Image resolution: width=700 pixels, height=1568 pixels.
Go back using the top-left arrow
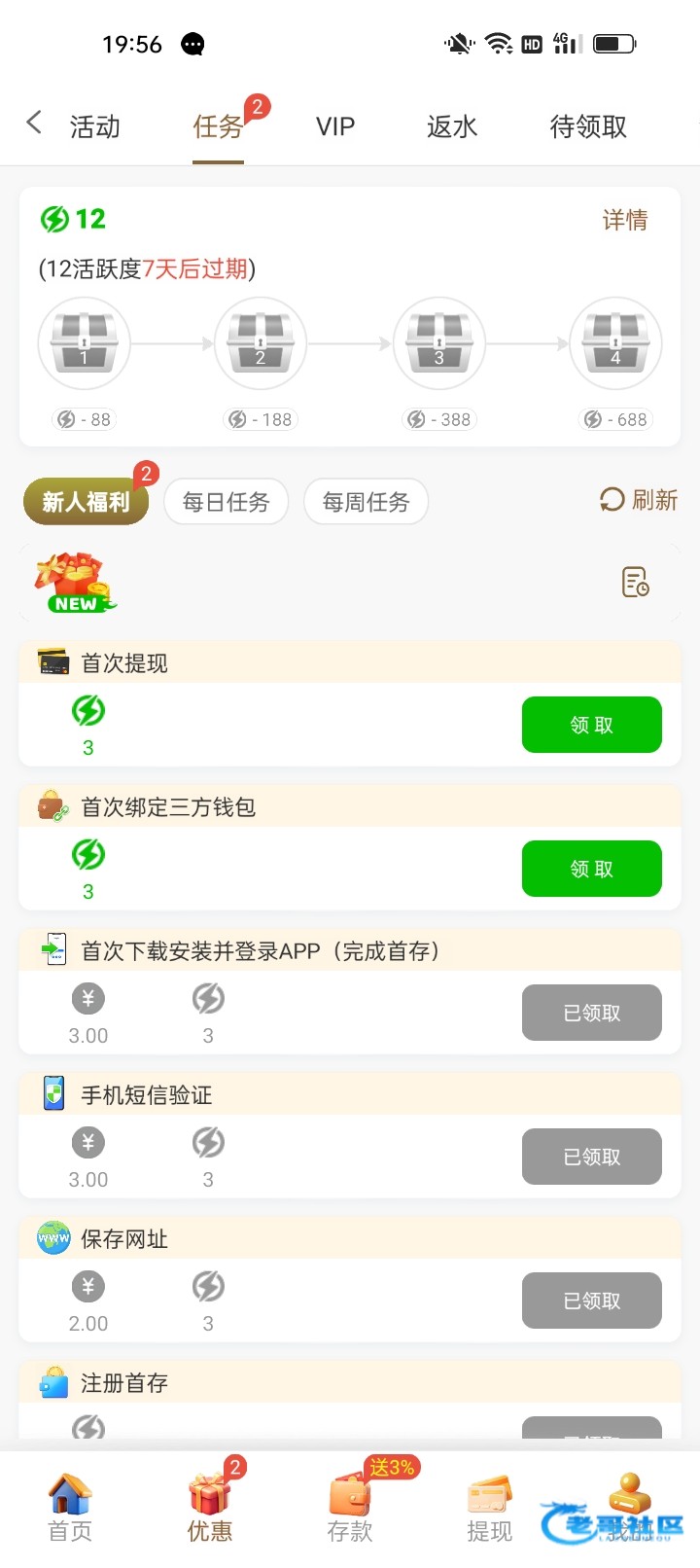click(x=34, y=124)
